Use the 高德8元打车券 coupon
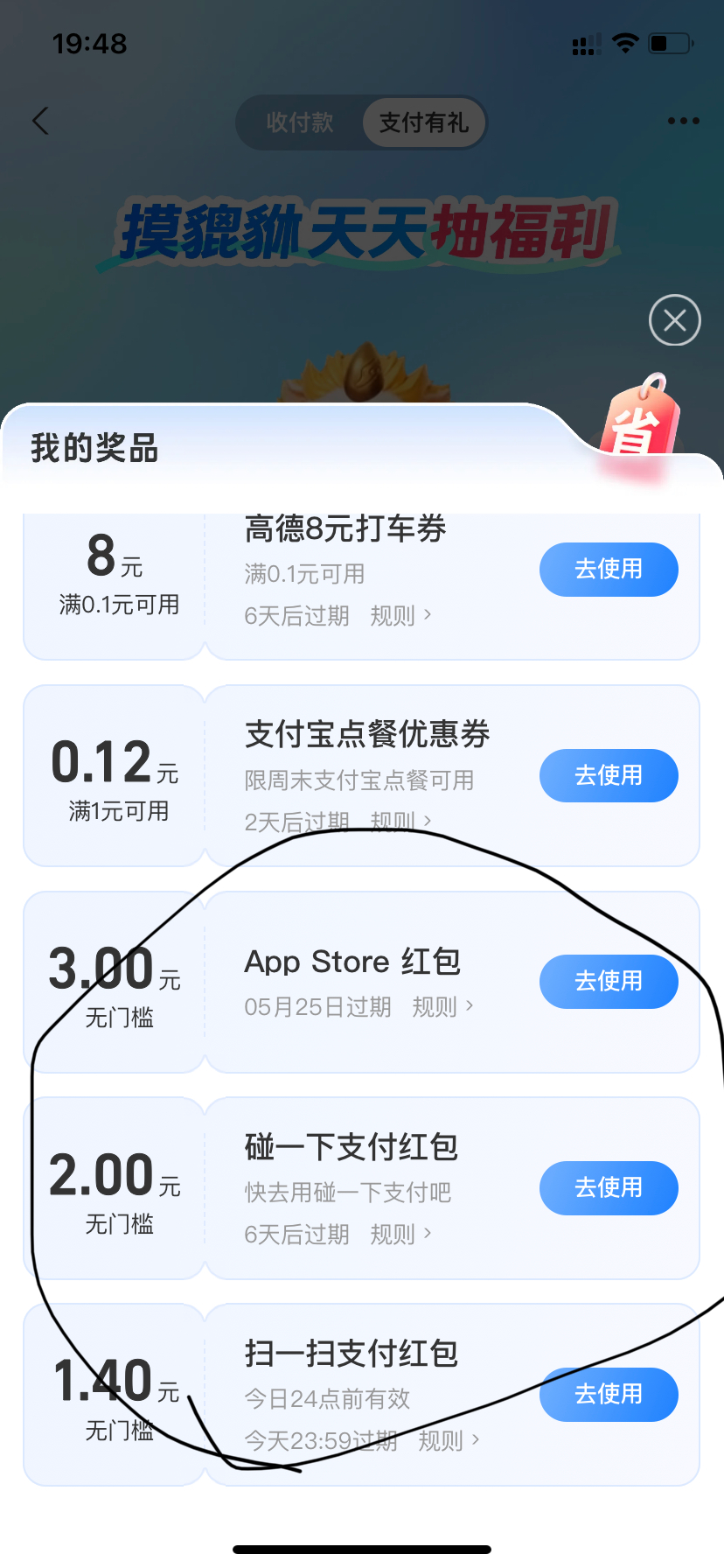The height and width of the screenshot is (1568, 724). click(x=609, y=570)
